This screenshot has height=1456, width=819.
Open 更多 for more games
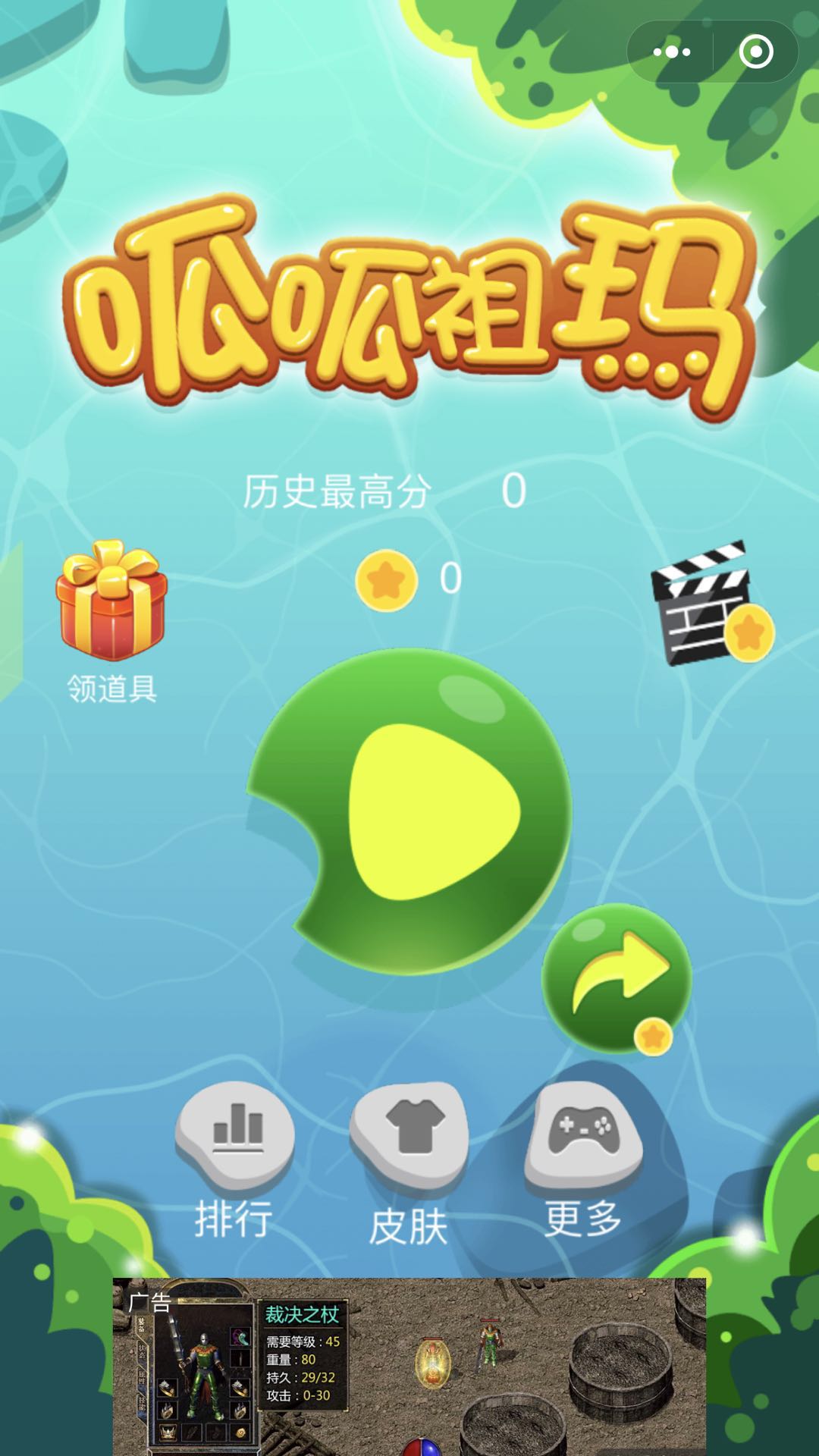pyautogui.click(x=583, y=1137)
